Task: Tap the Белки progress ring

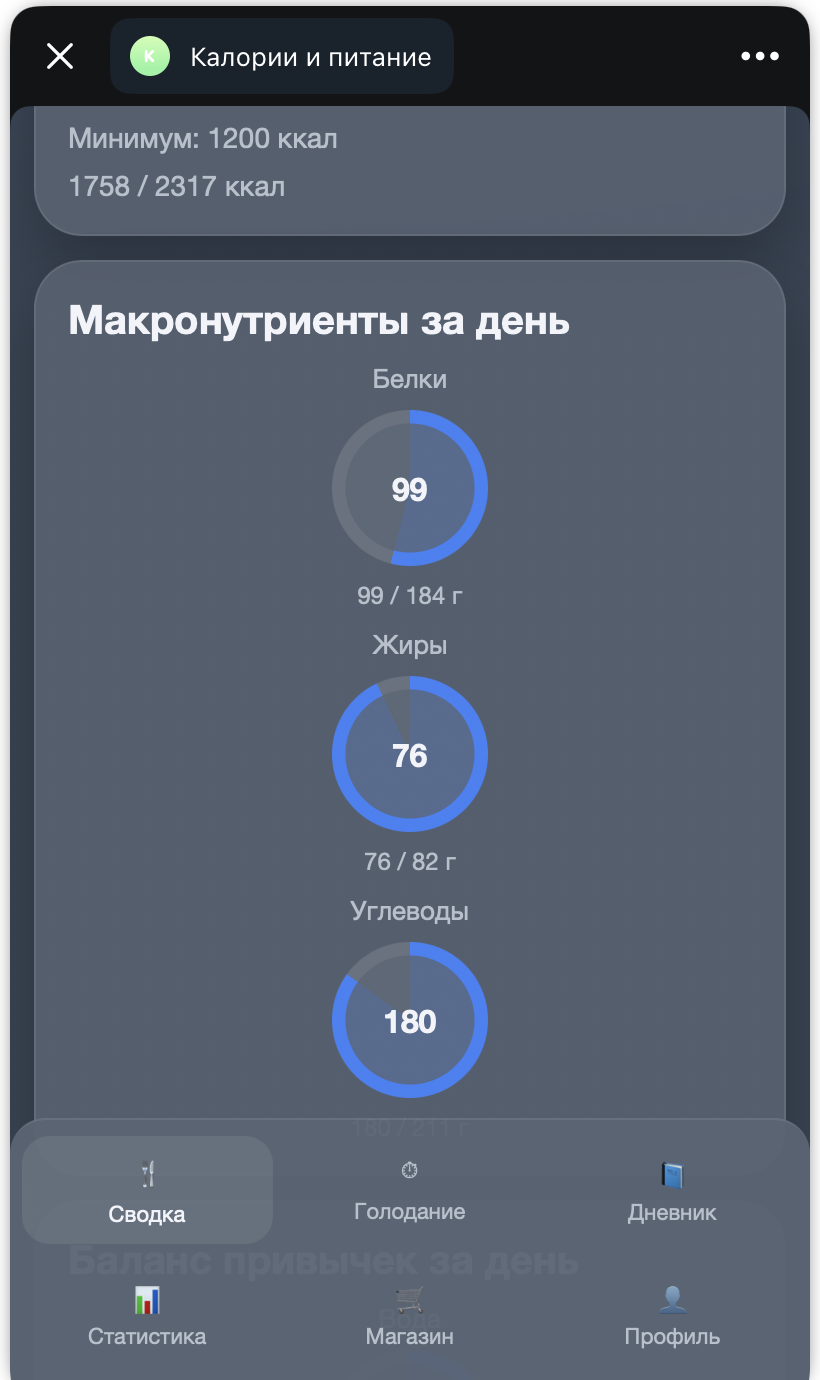Action: tap(409, 488)
